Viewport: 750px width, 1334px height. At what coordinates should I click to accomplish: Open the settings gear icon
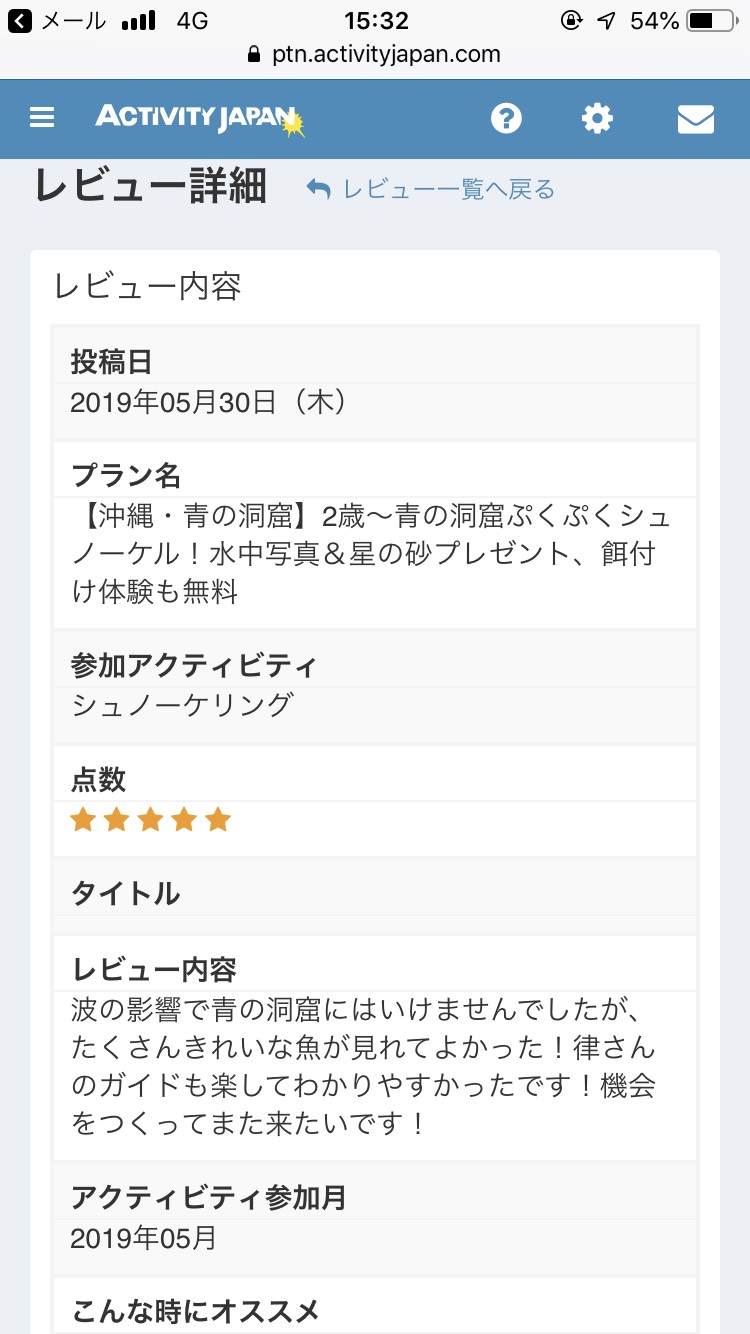pos(597,118)
